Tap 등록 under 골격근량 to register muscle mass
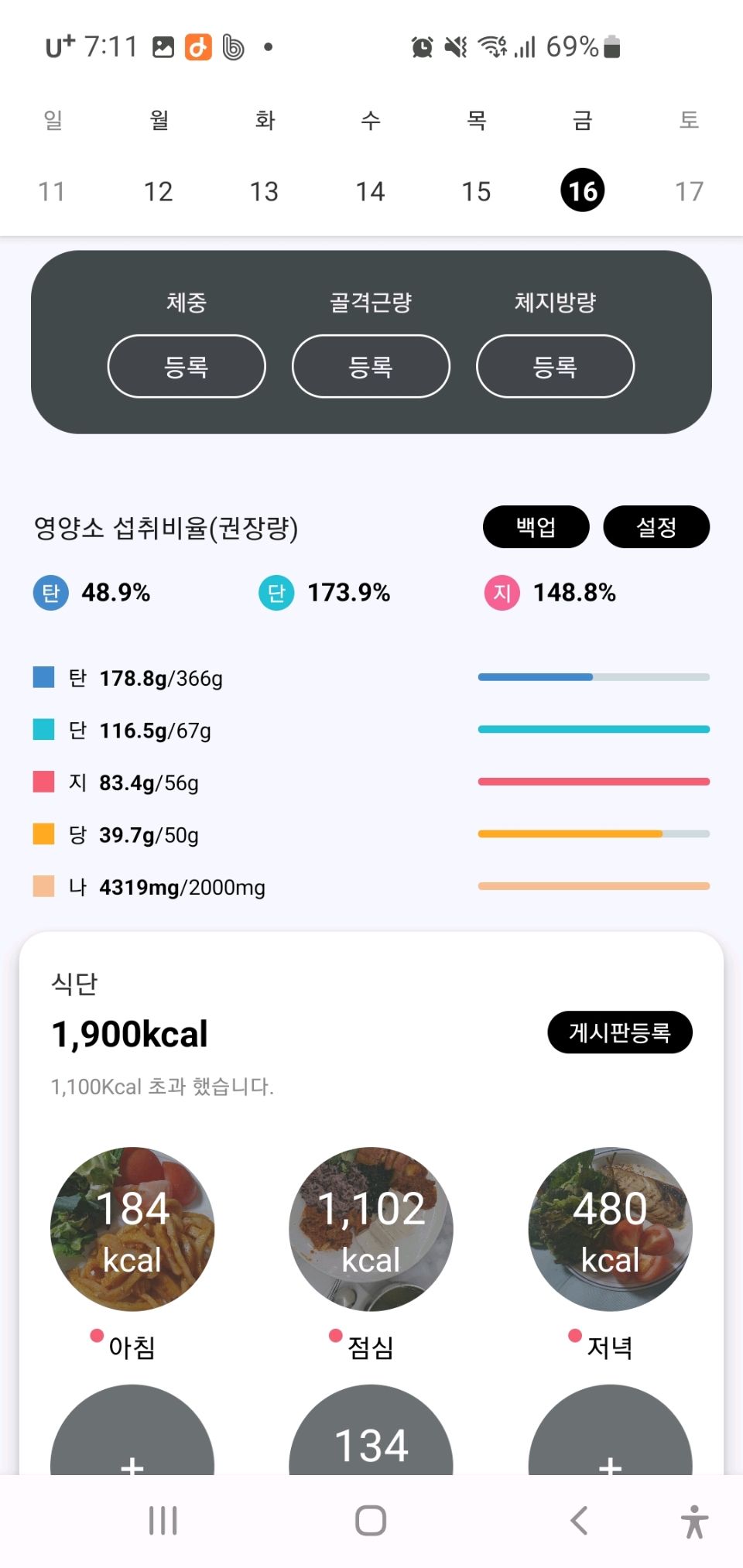Screen dimensions: 743x1568 pos(371,366)
